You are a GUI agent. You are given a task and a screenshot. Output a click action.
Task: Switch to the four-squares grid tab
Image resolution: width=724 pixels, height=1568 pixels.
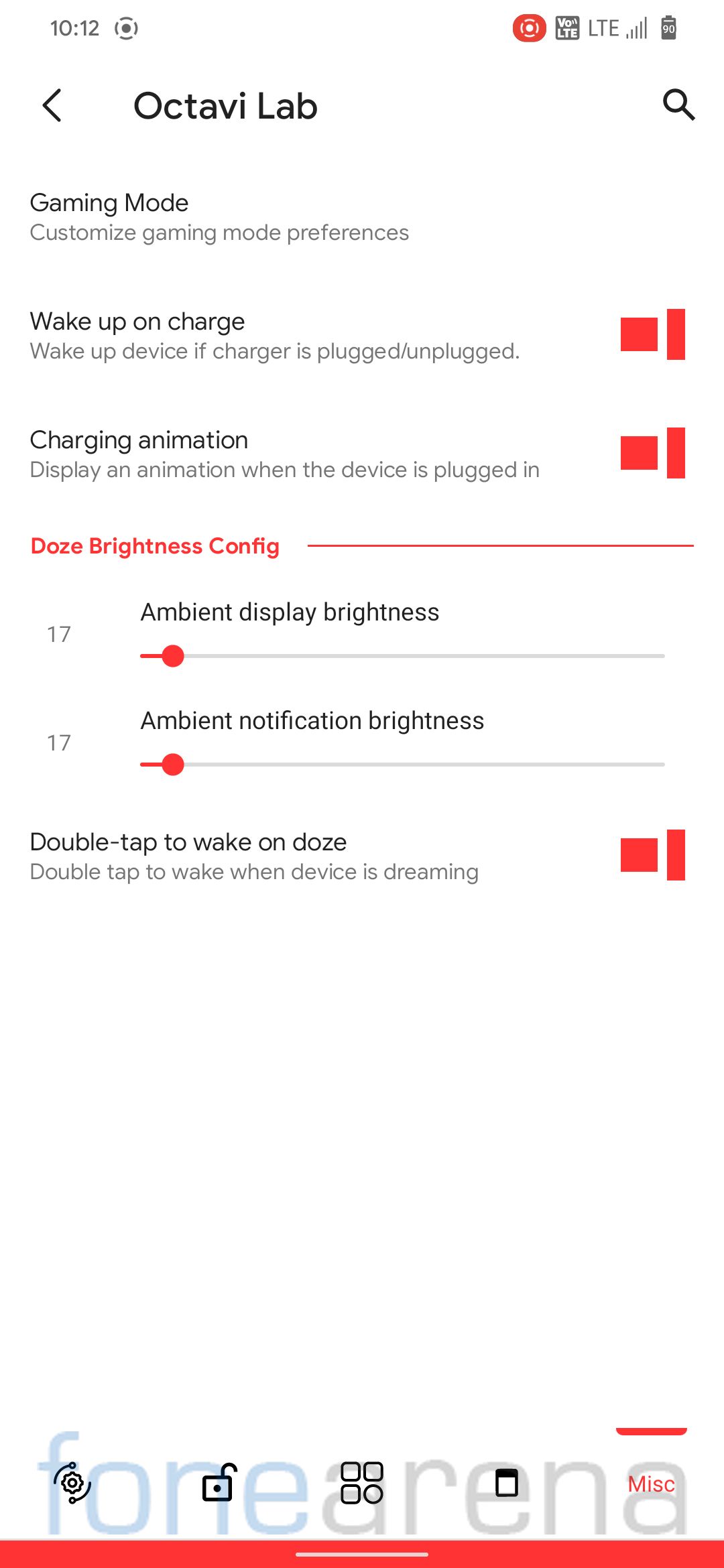362,1483
